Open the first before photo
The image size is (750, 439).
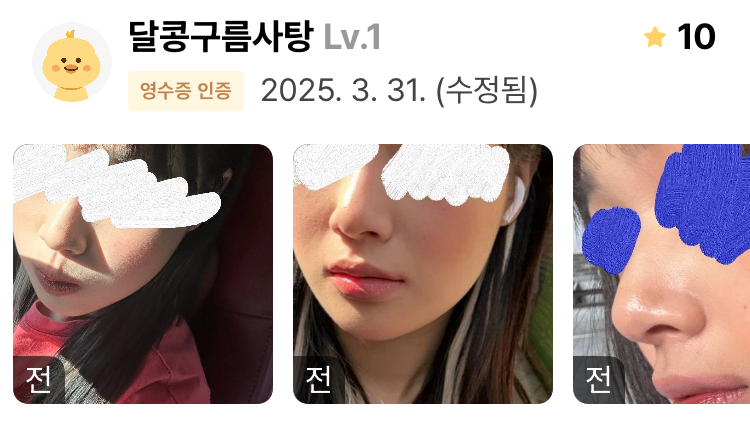point(143,274)
